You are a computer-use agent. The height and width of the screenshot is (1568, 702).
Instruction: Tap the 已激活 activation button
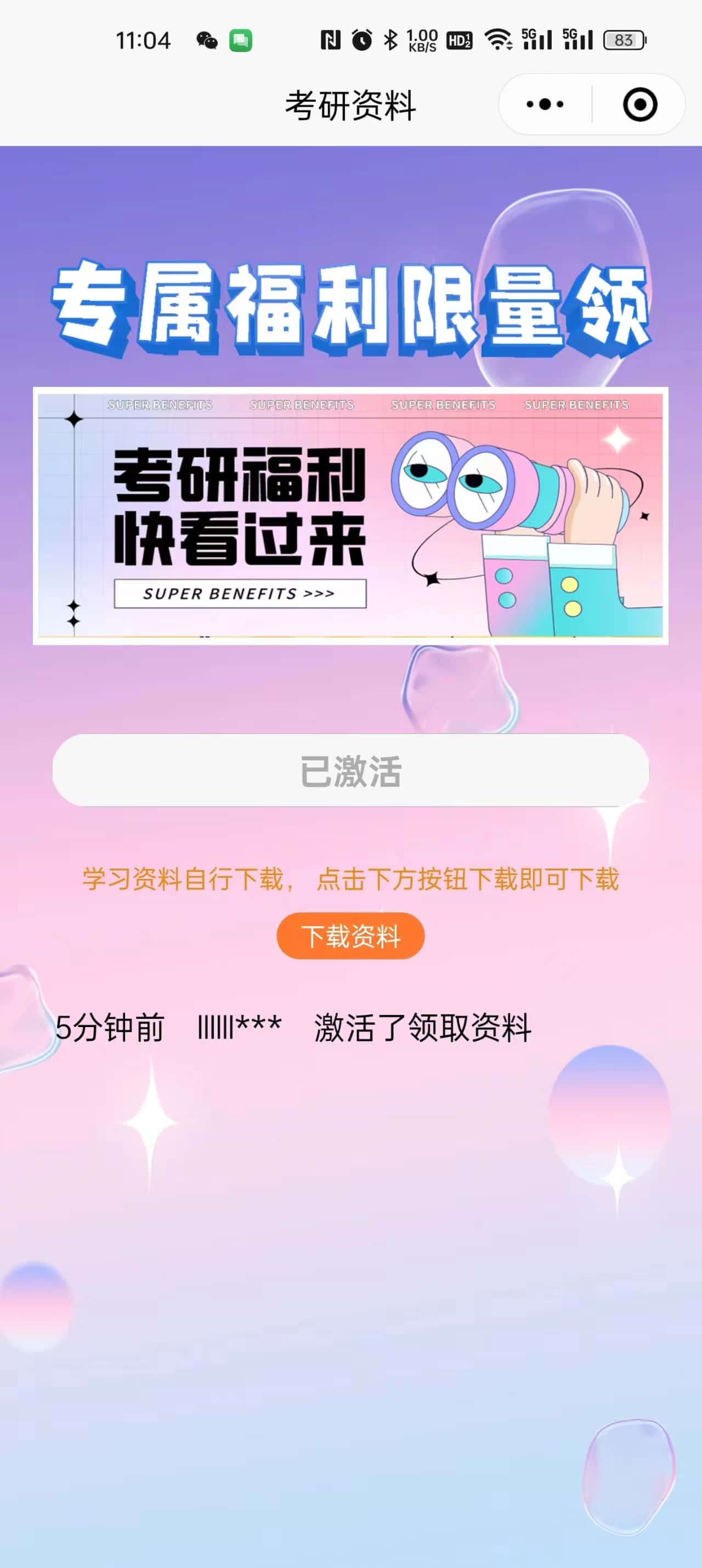pos(350,771)
